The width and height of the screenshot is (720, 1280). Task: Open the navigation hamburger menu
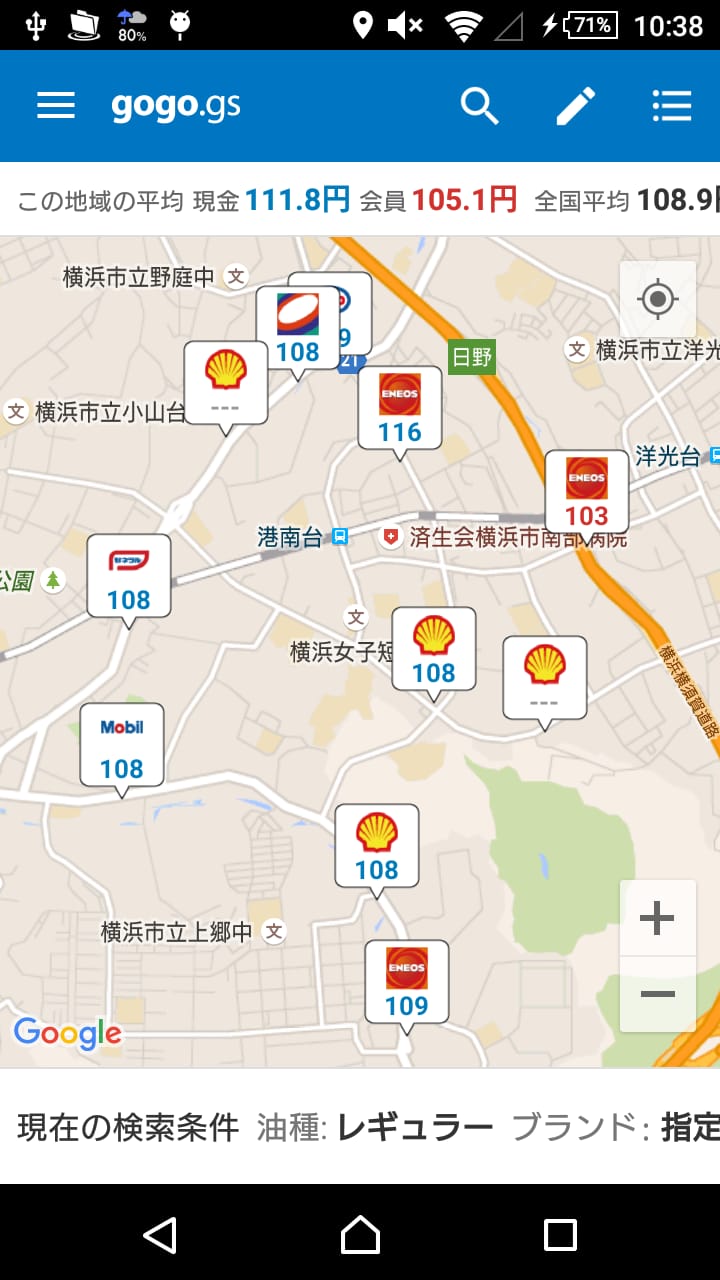[55, 105]
